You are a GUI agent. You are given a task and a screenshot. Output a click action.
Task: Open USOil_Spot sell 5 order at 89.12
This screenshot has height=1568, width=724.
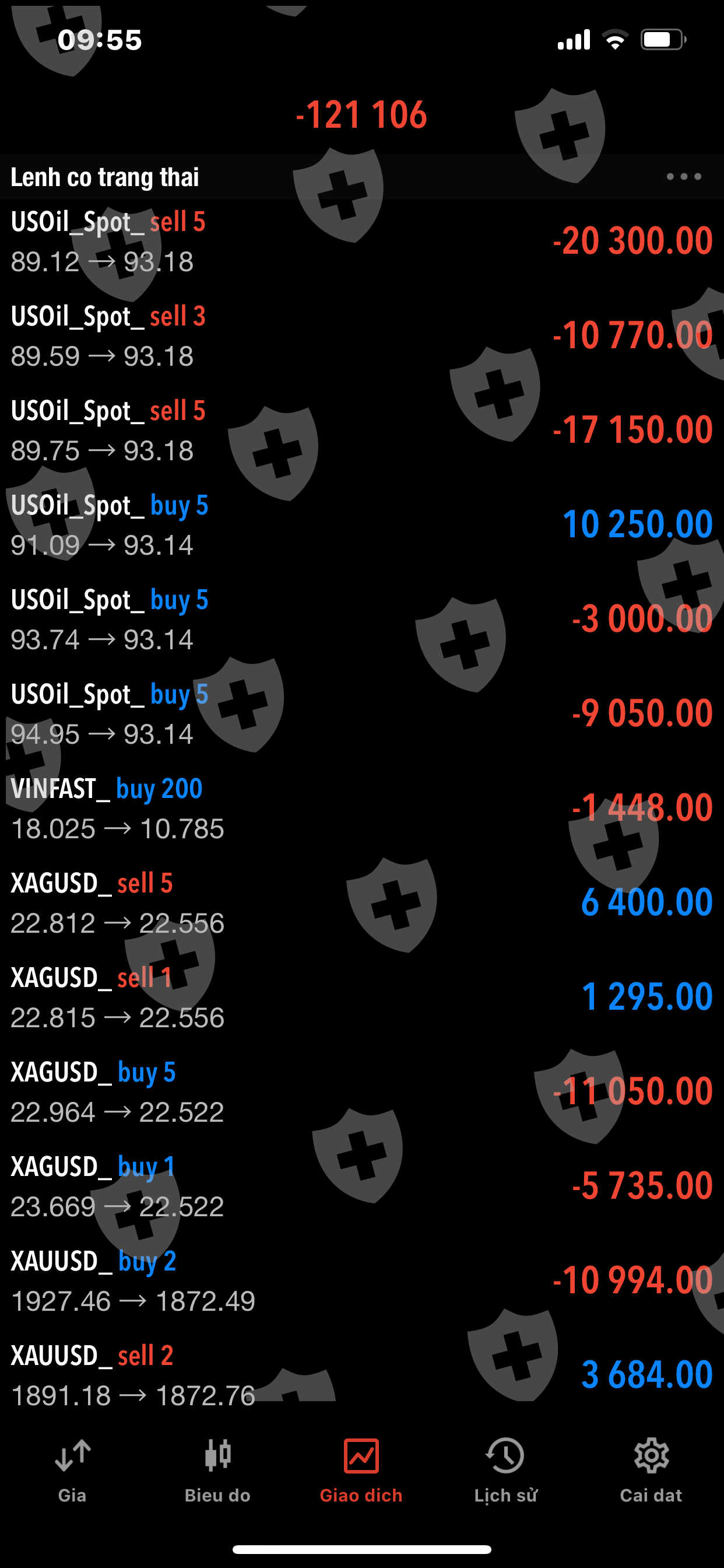click(x=362, y=241)
